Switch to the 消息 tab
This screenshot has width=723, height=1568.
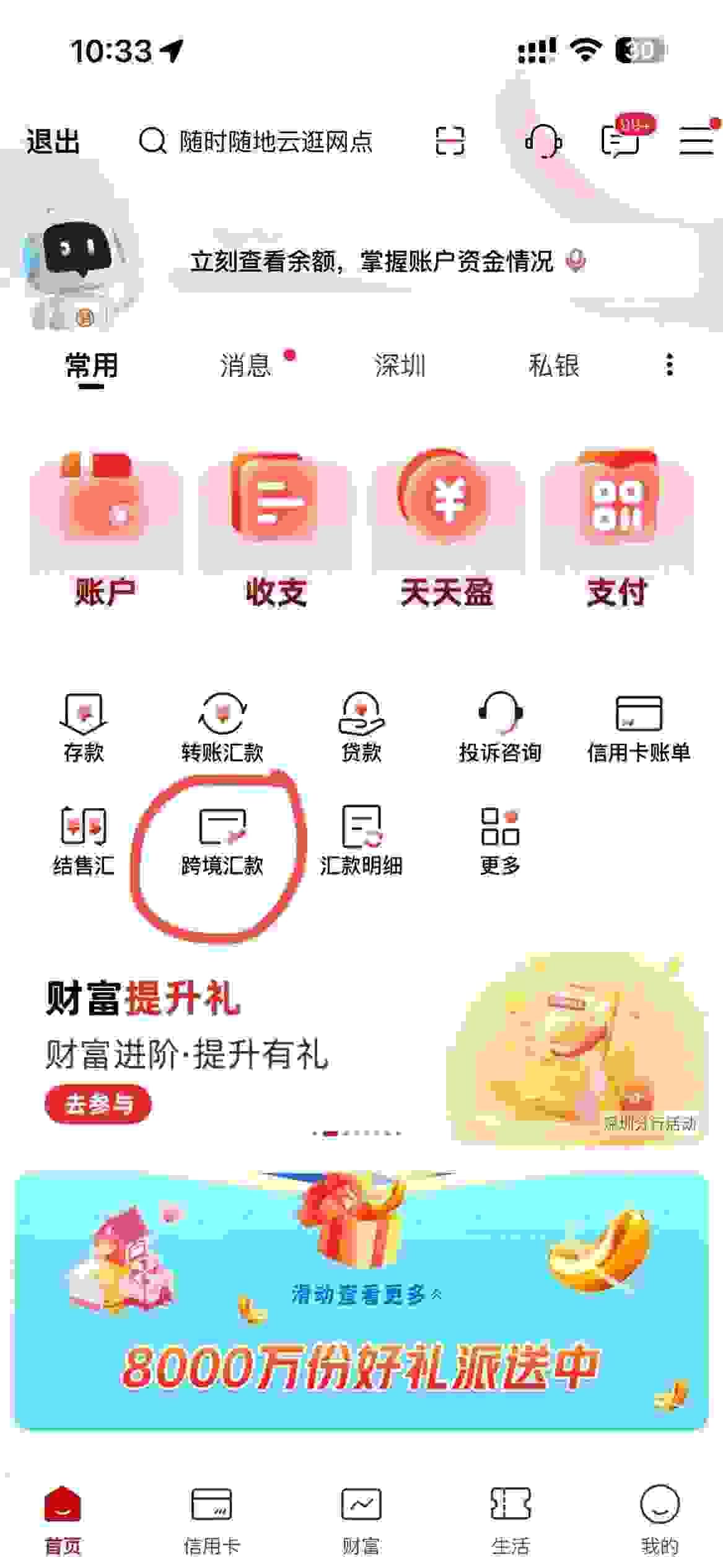pyautogui.click(x=246, y=365)
